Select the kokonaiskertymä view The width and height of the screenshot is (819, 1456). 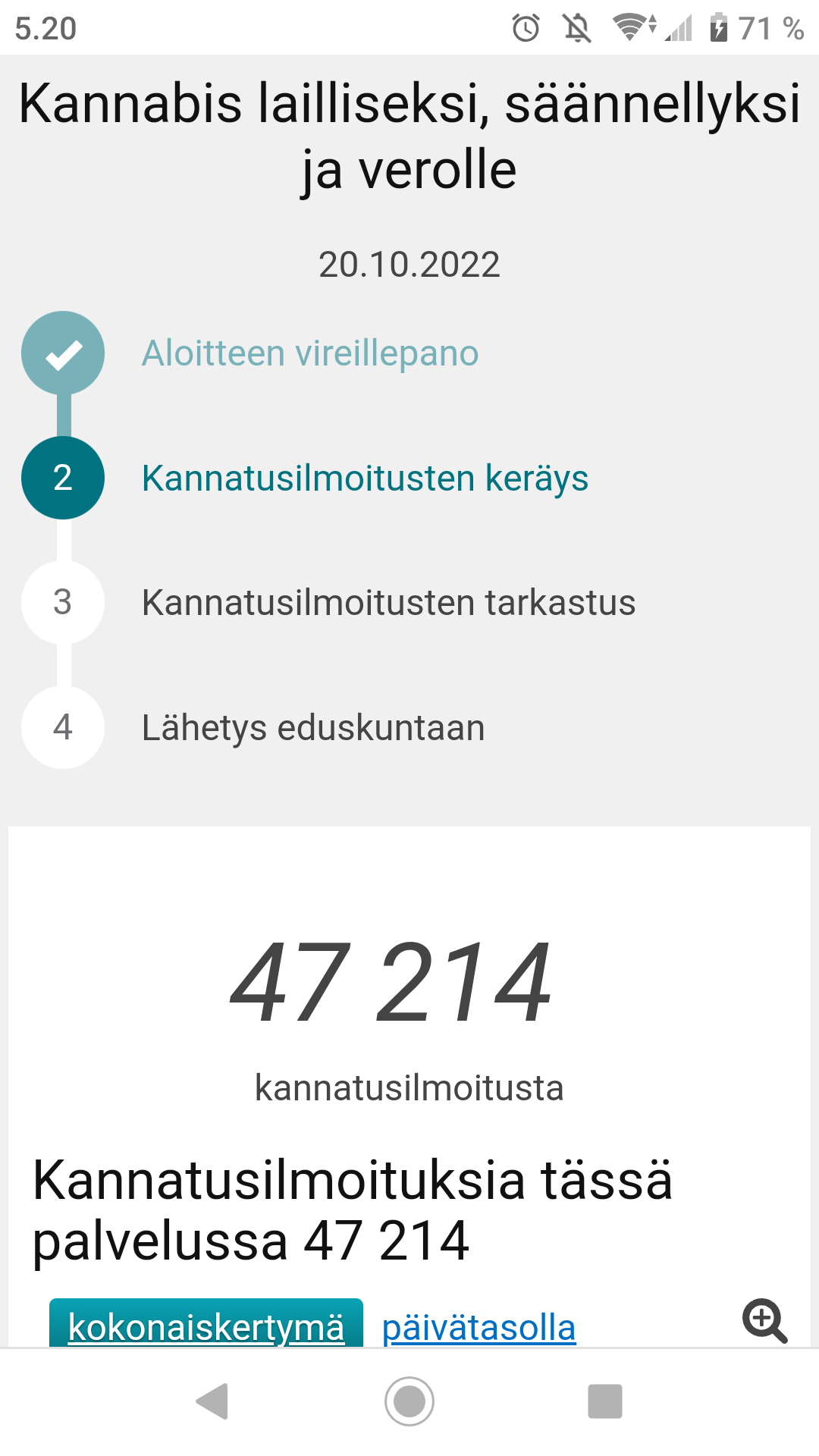(206, 1326)
